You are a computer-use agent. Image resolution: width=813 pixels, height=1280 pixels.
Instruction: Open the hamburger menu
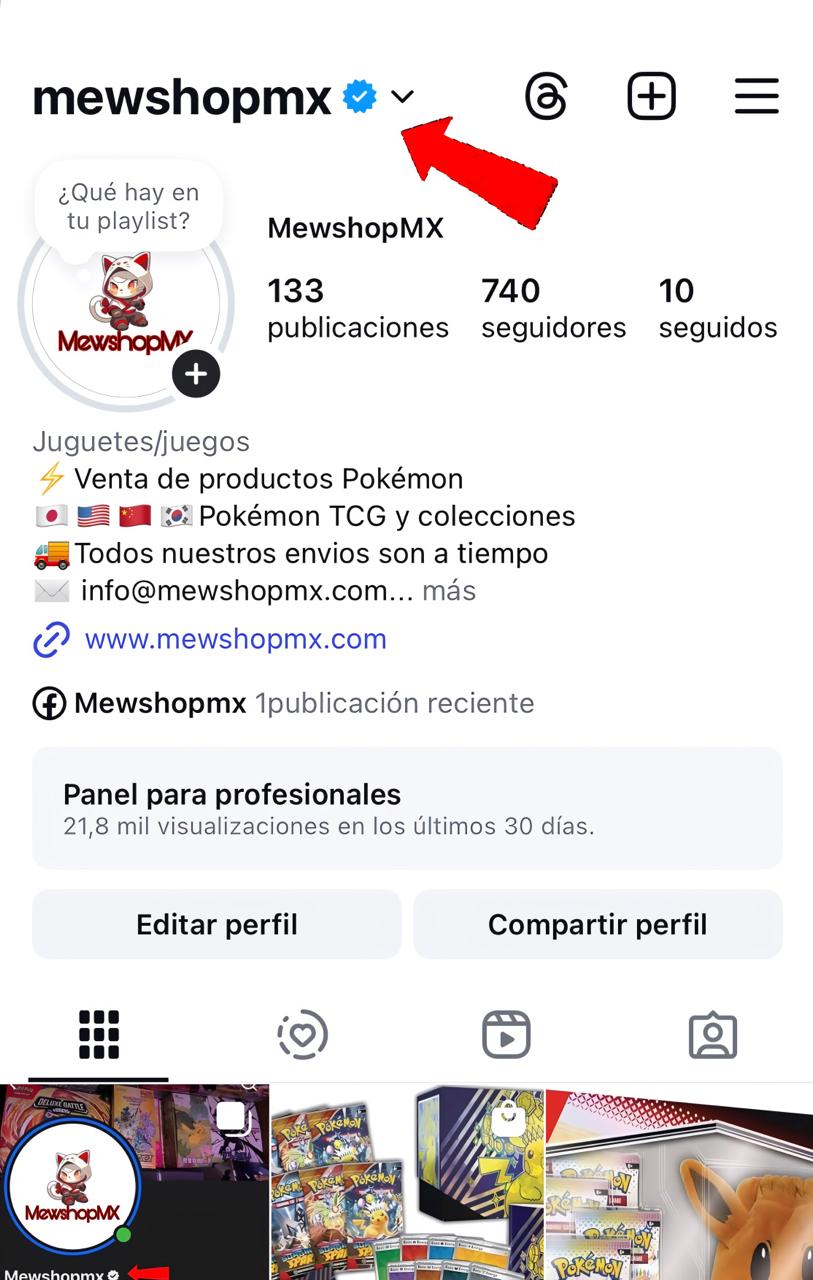756,97
